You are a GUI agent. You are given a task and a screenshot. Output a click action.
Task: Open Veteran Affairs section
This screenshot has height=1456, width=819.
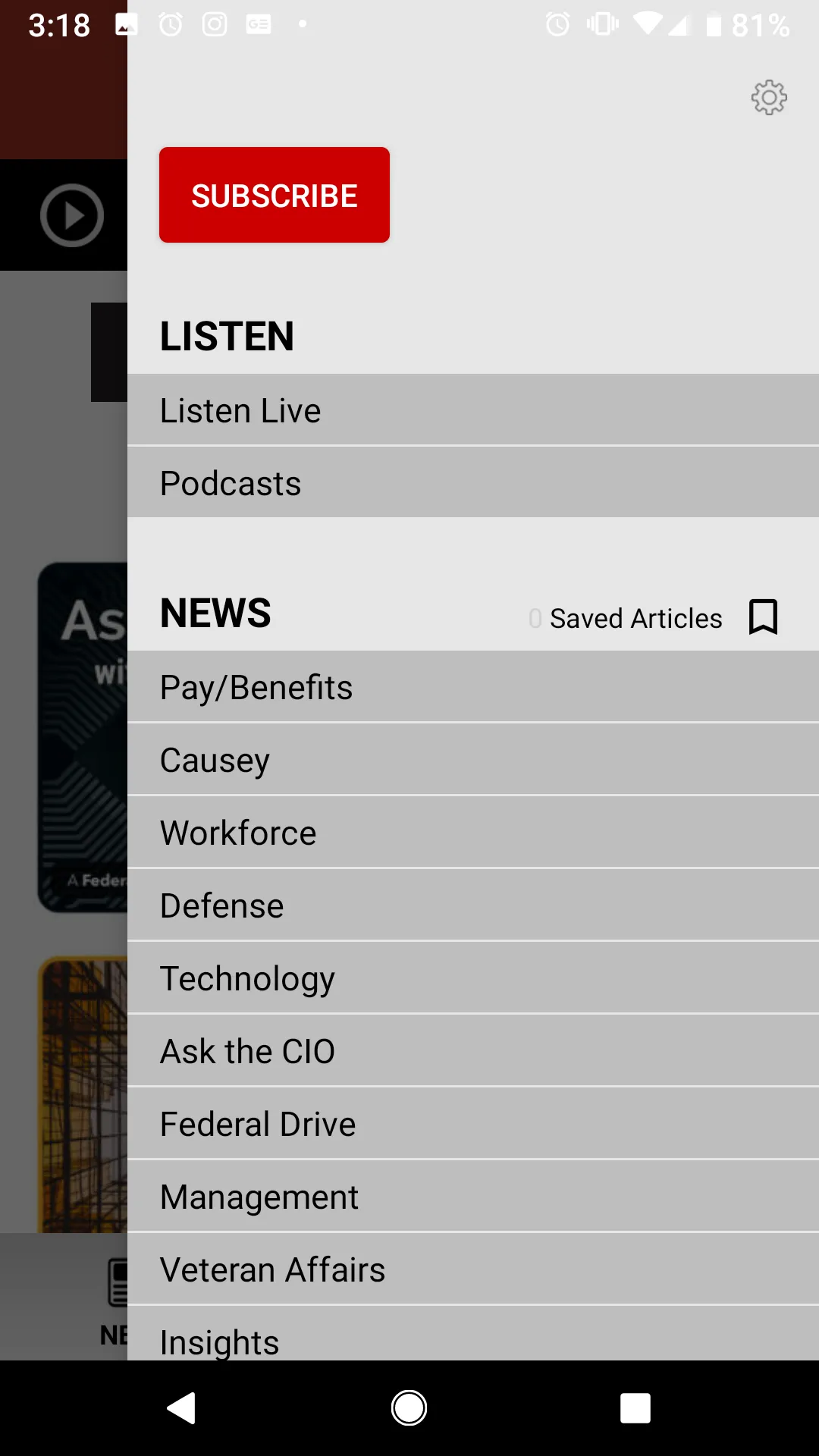(472, 1269)
